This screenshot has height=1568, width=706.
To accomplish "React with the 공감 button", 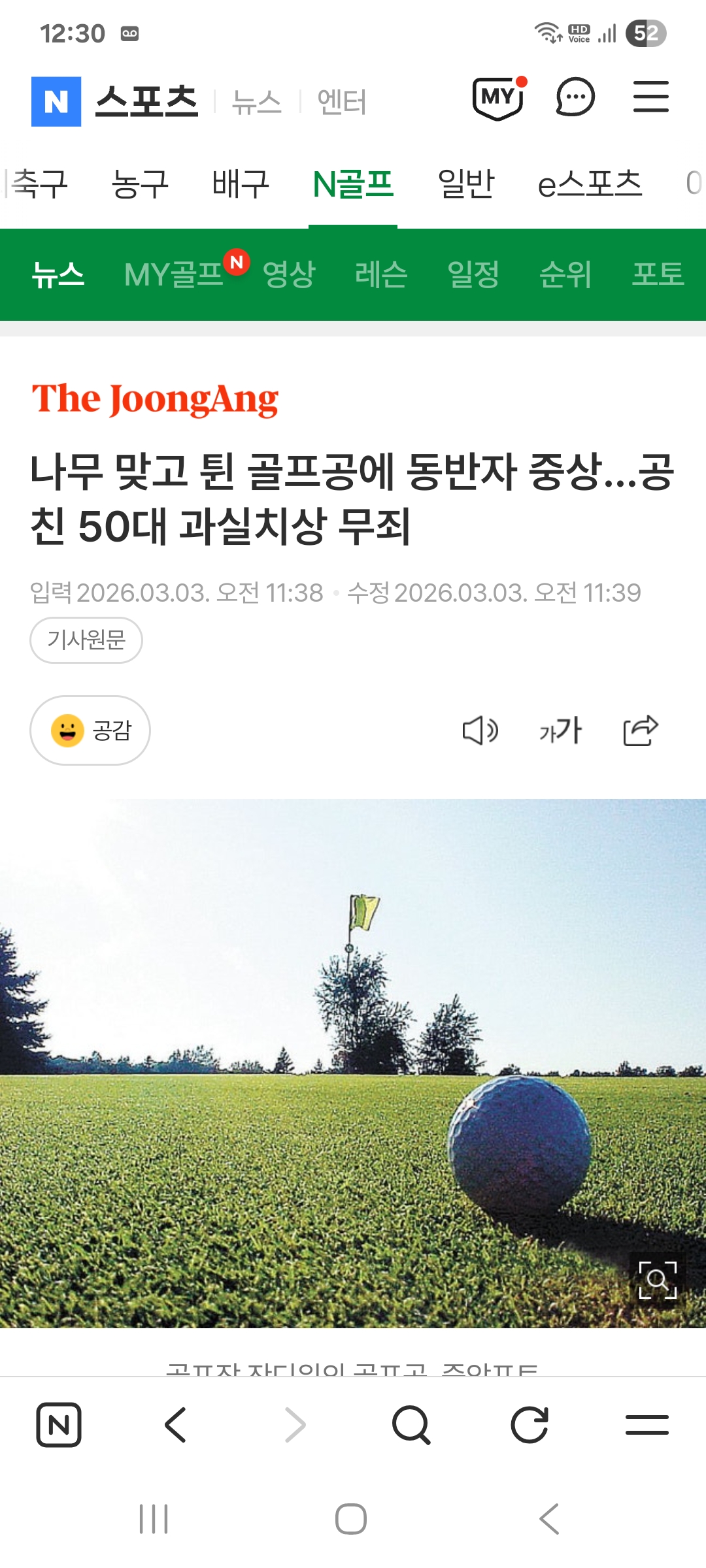I will click(x=90, y=730).
